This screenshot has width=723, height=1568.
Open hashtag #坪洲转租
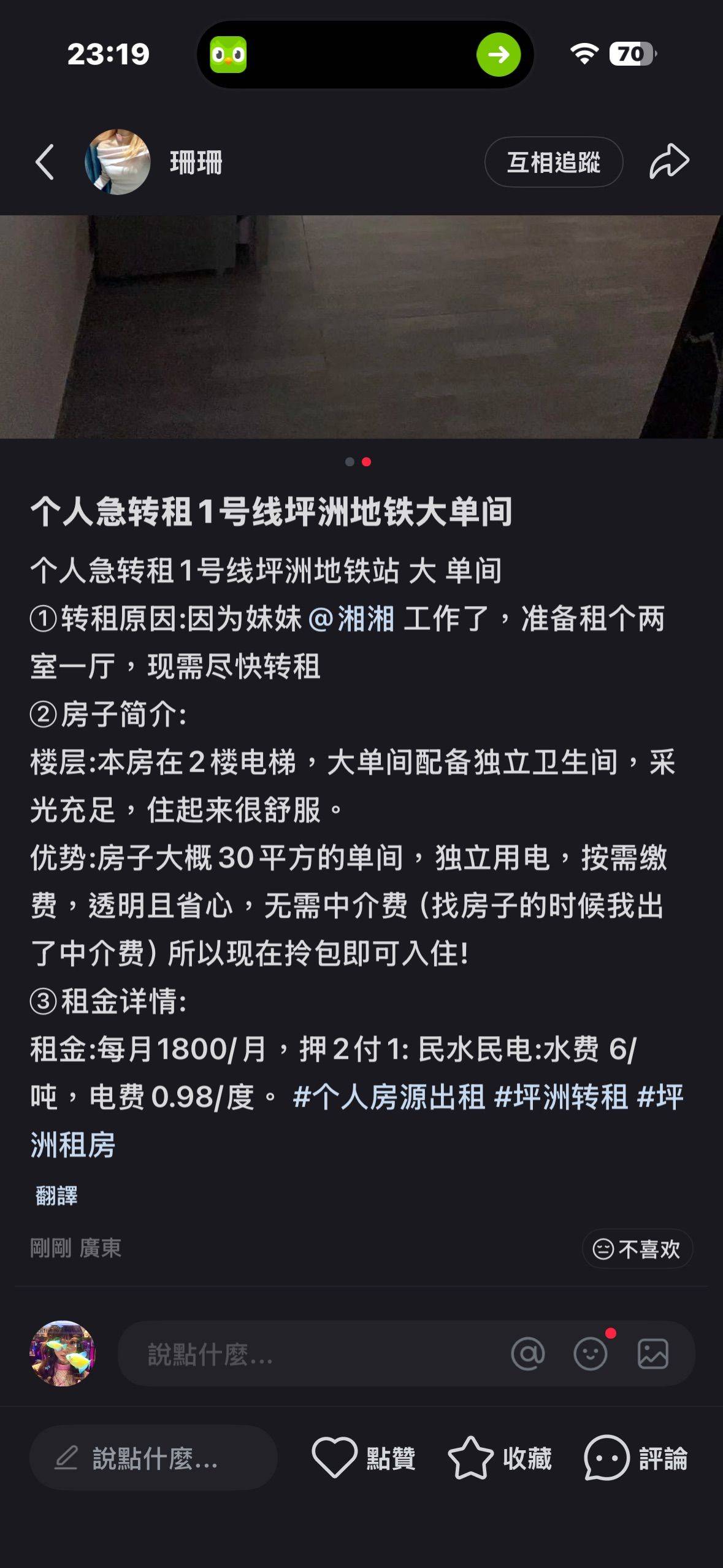pyautogui.click(x=560, y=1097)
